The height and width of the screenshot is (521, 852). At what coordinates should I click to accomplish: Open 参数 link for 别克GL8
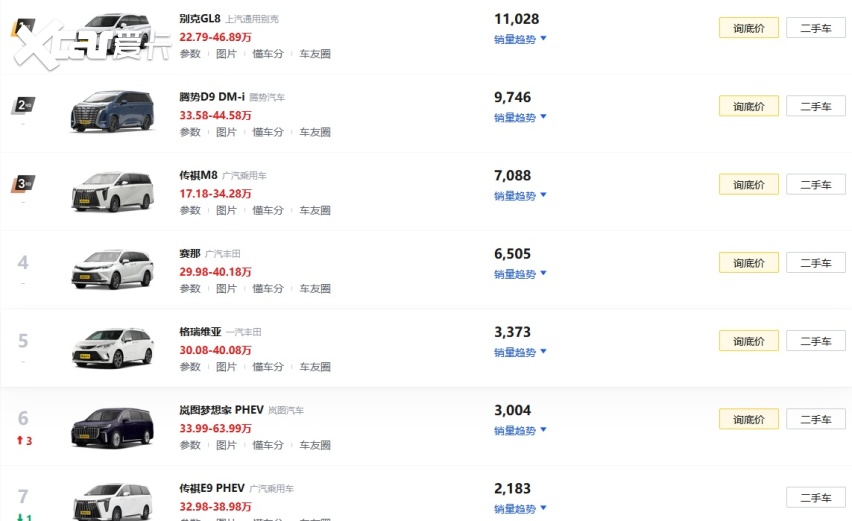(190, 54)
